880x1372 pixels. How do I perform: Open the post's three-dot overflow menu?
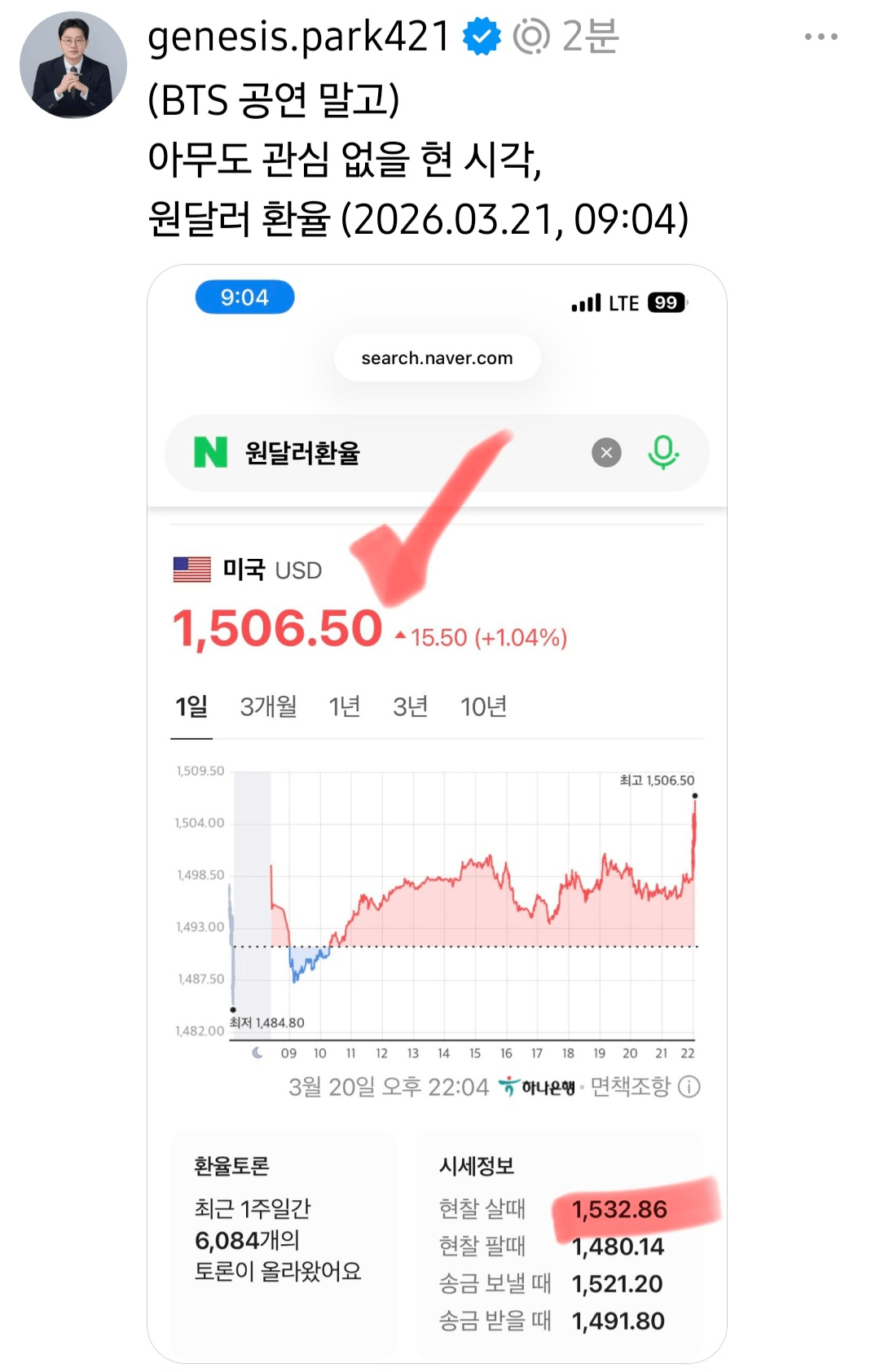(821, 37)
